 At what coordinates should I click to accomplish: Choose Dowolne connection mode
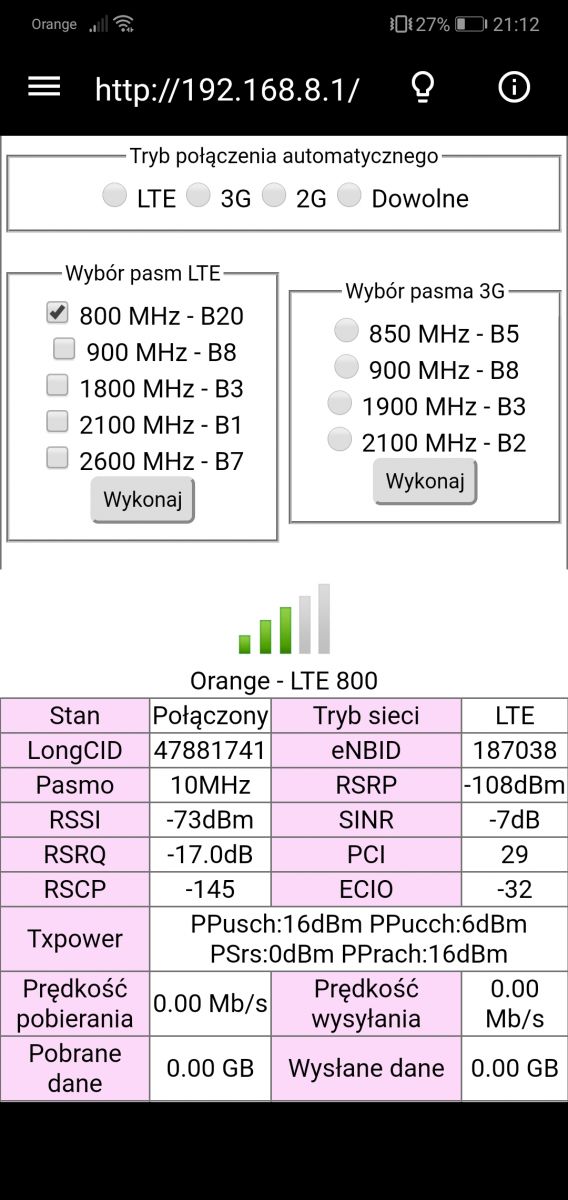(348, 195)
